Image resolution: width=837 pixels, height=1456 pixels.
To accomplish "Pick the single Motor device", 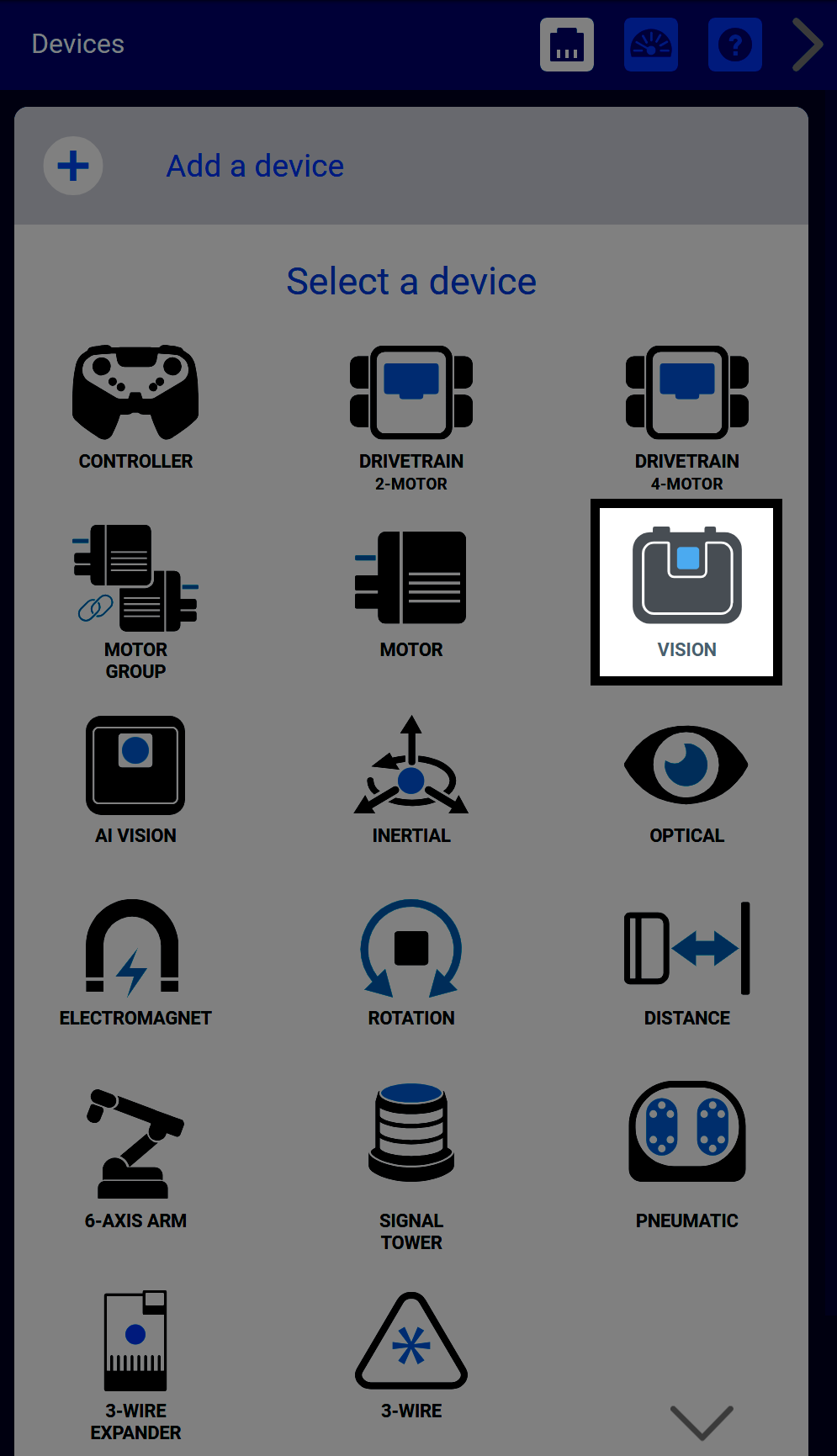I will 411,591.
